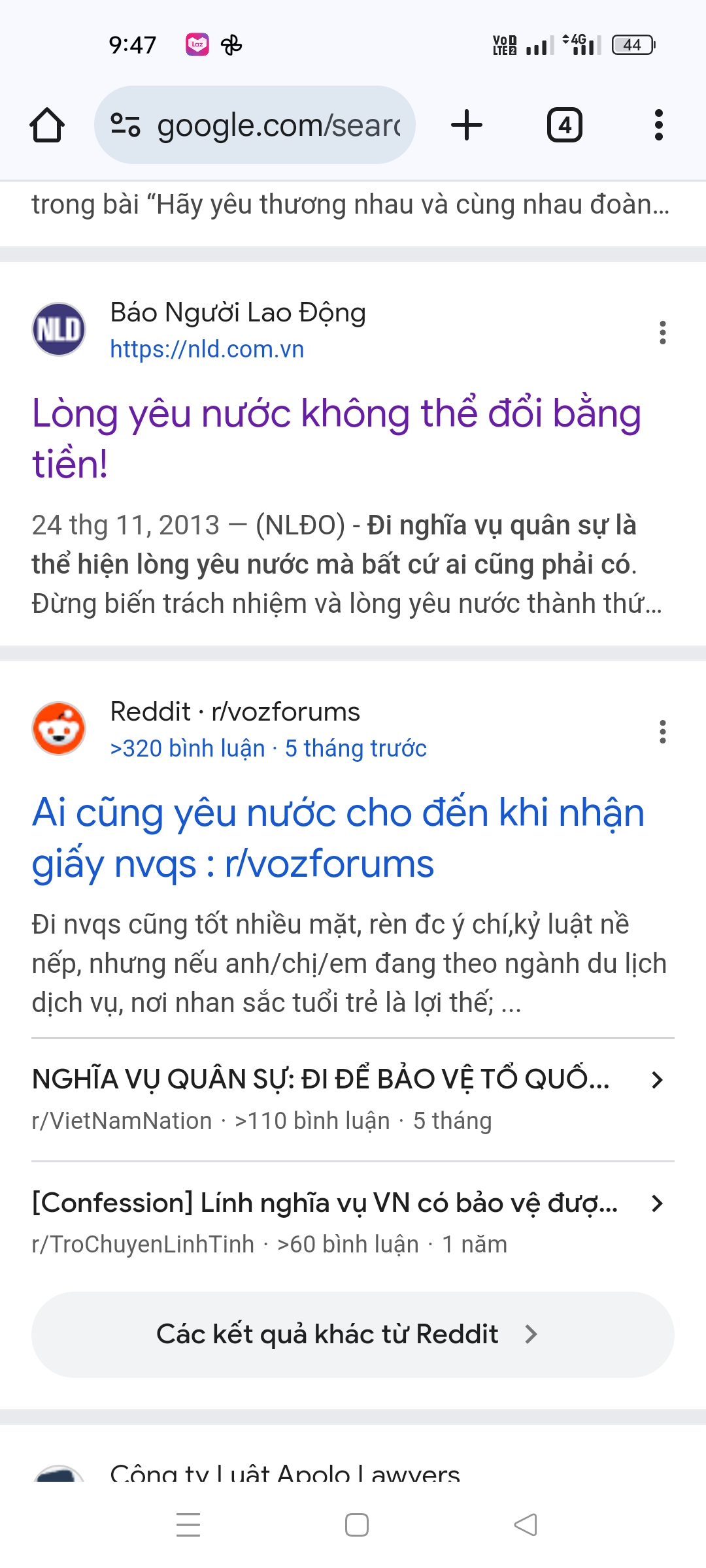Open the recent apps menu
The height and width of the screenshot is (1568, 706).
point(188,1525)
